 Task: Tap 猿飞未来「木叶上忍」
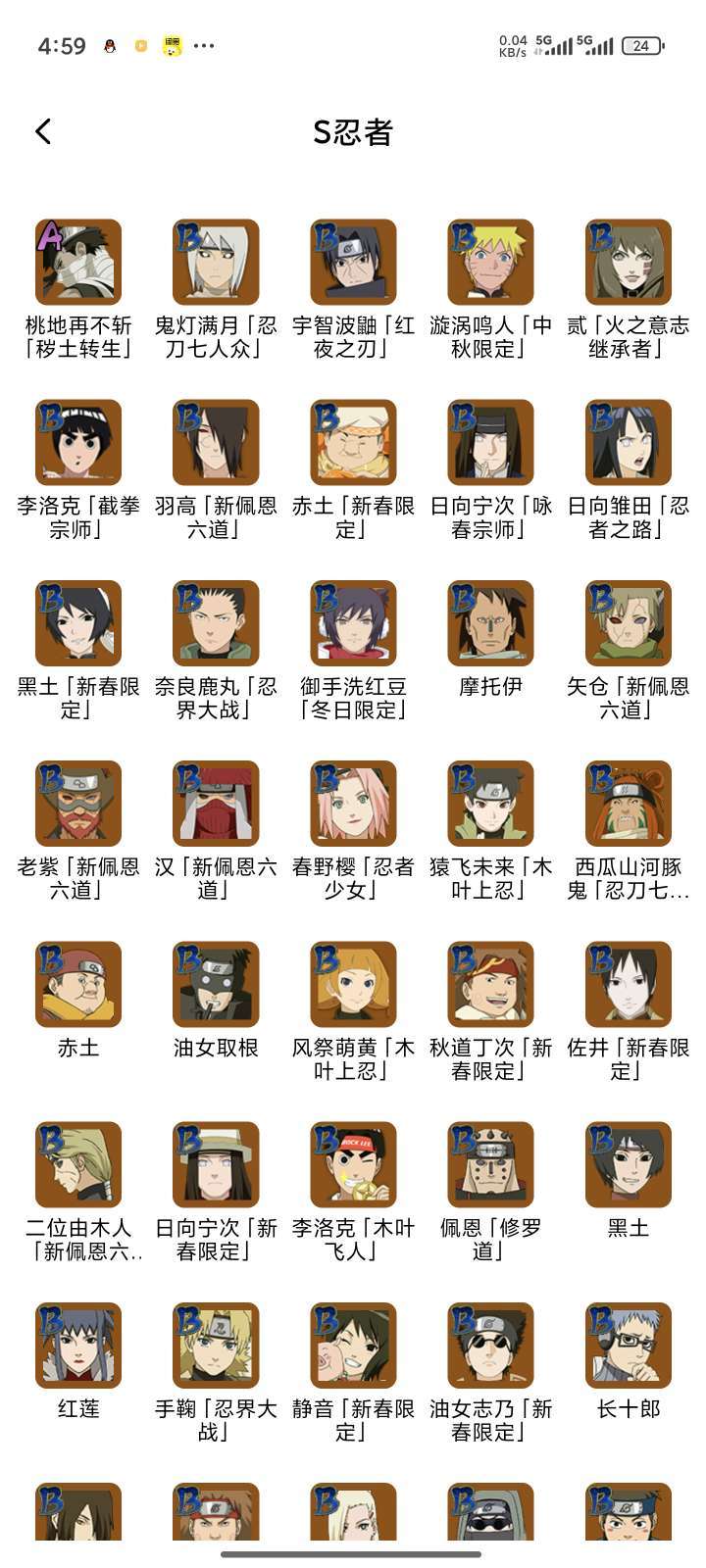(490, 803)
